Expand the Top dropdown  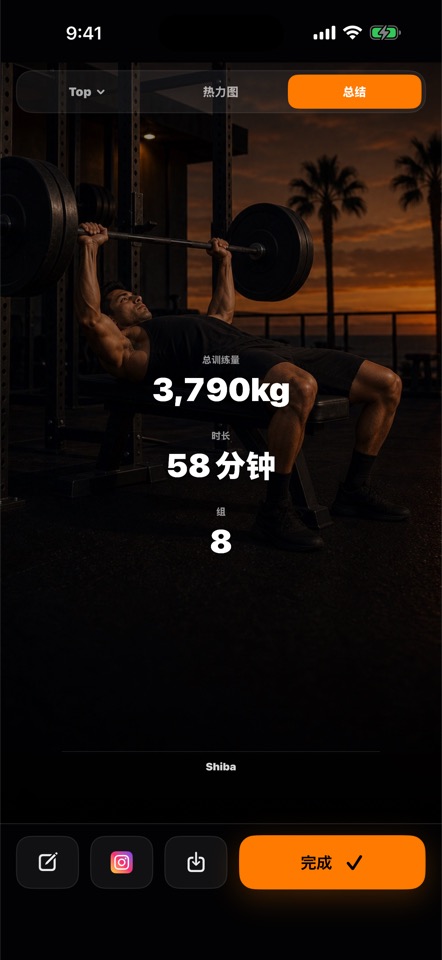86,92
